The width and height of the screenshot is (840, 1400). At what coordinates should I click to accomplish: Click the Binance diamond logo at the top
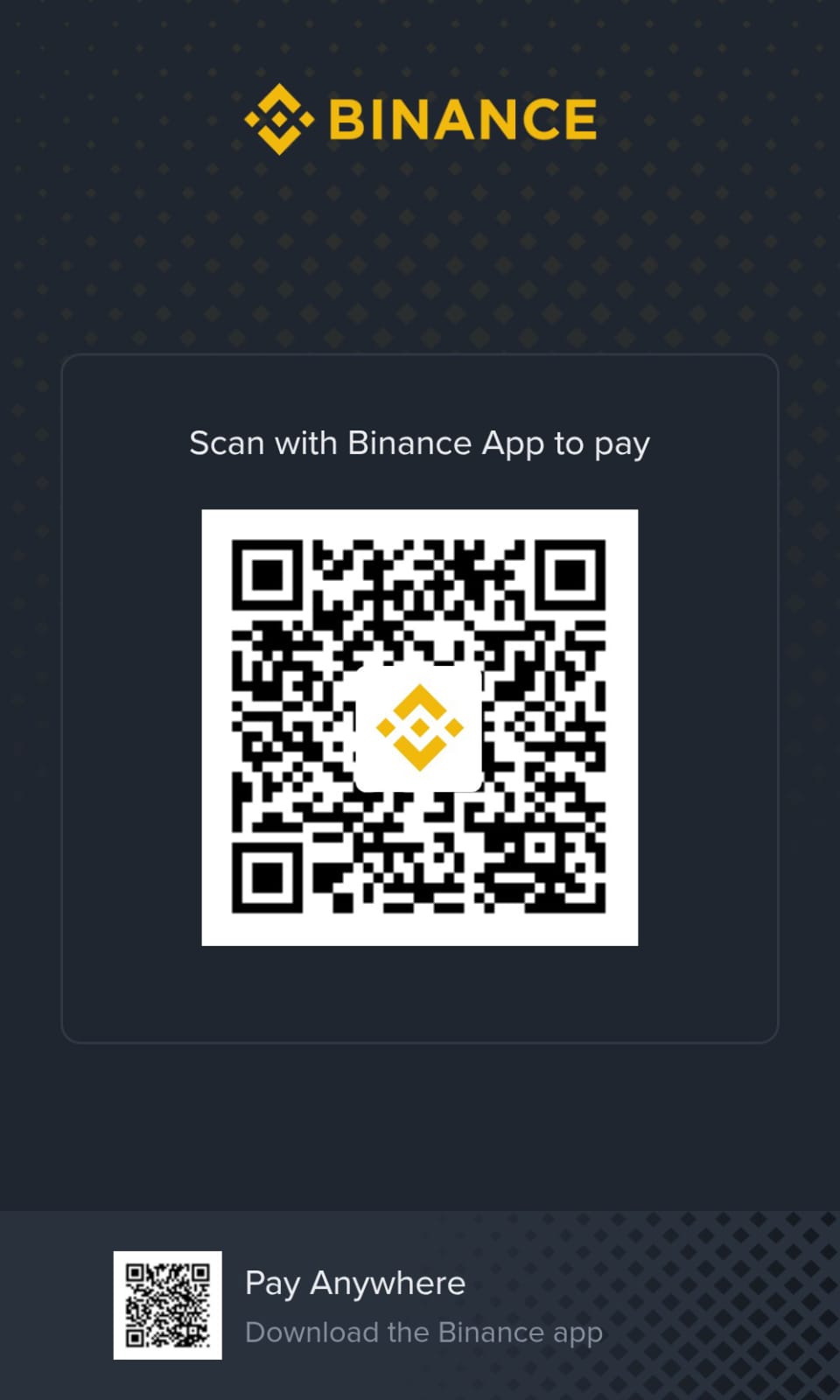tap(278, 116)
